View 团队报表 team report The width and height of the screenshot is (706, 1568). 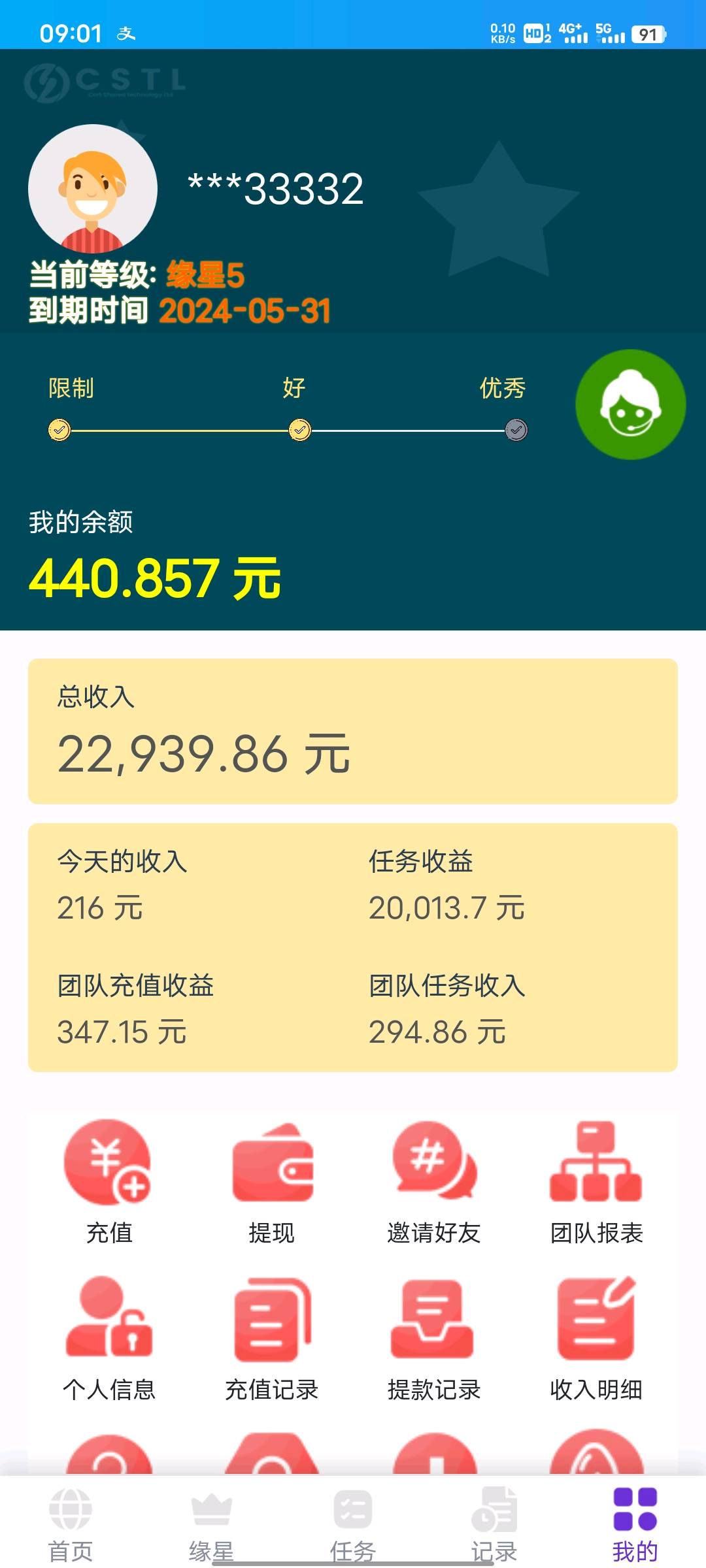596,1181
